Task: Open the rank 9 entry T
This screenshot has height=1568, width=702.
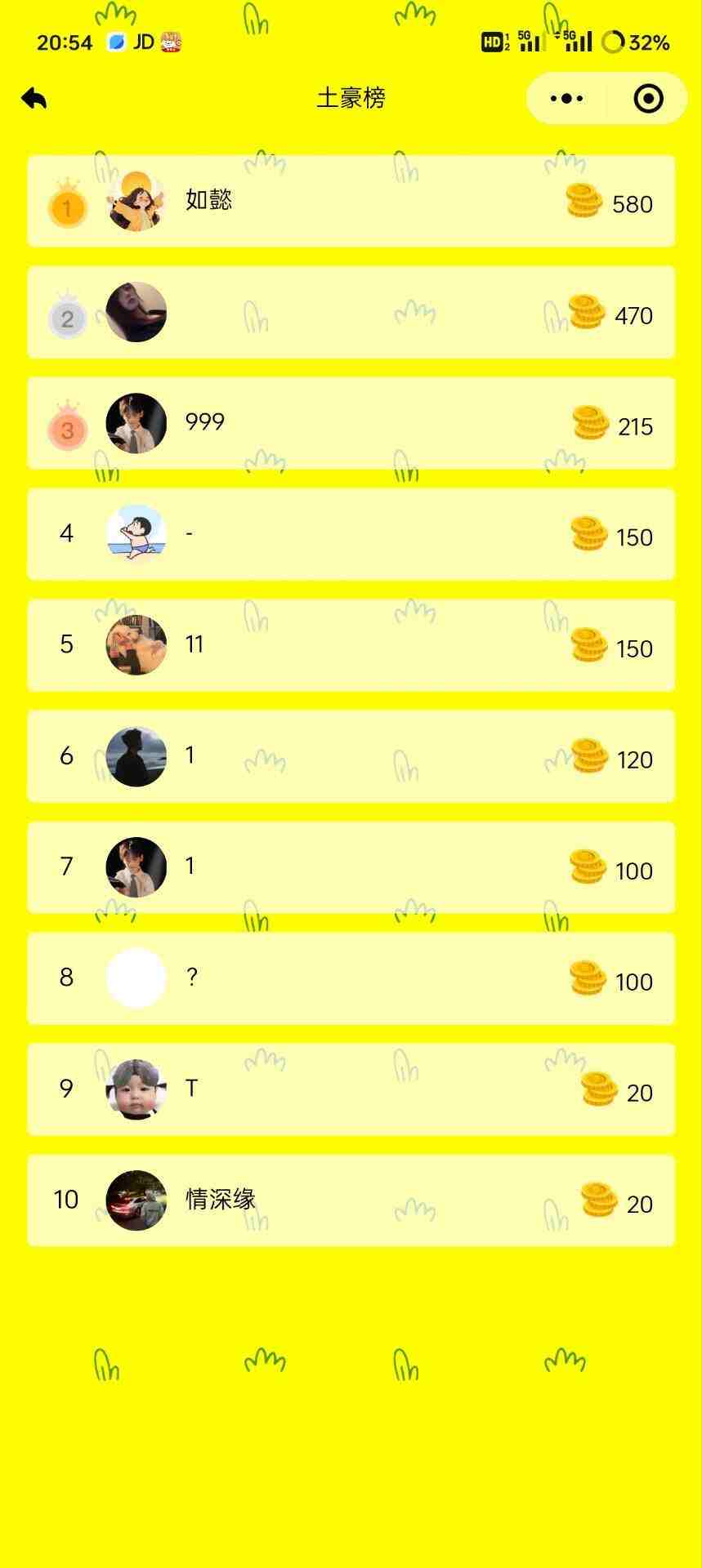Action: (x=351, y=1089)
